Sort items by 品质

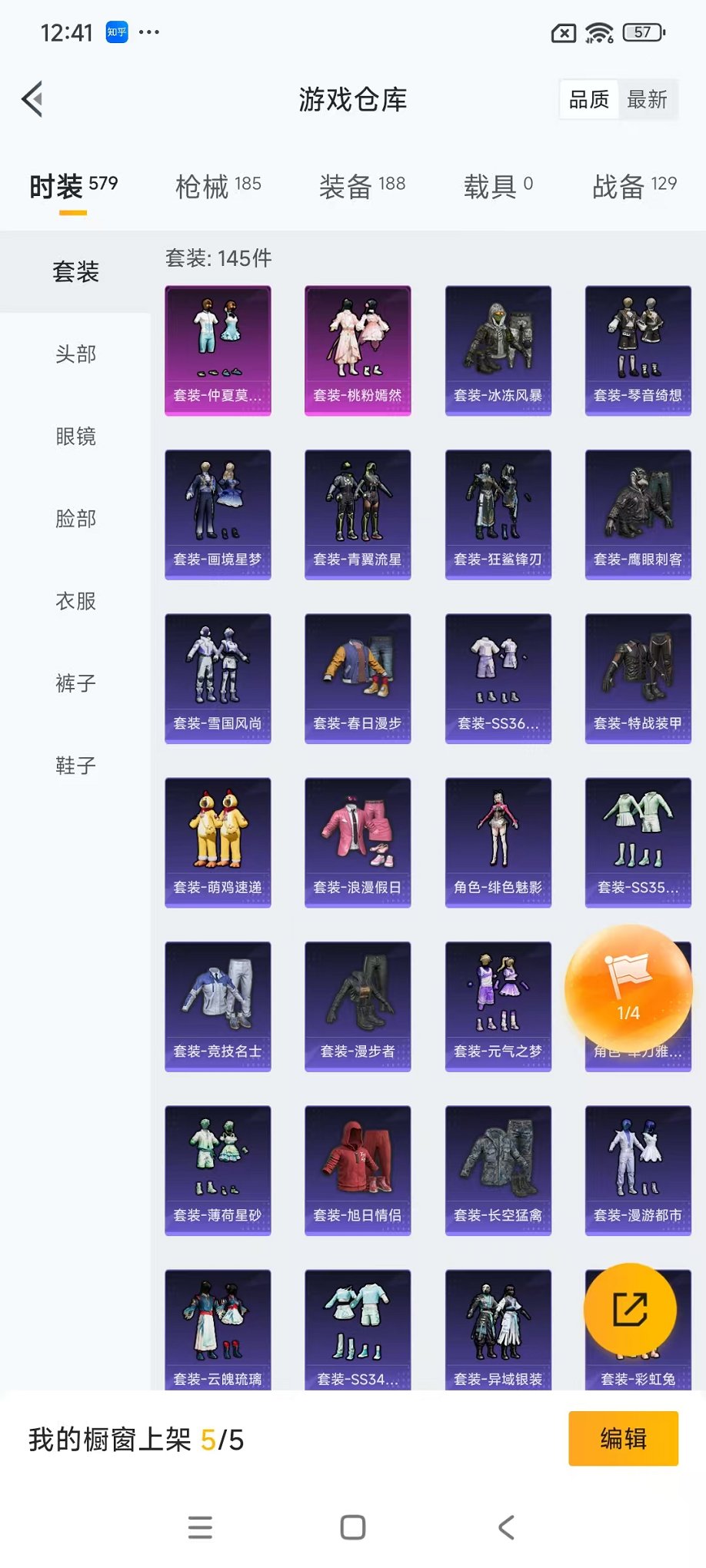point(589,100)
